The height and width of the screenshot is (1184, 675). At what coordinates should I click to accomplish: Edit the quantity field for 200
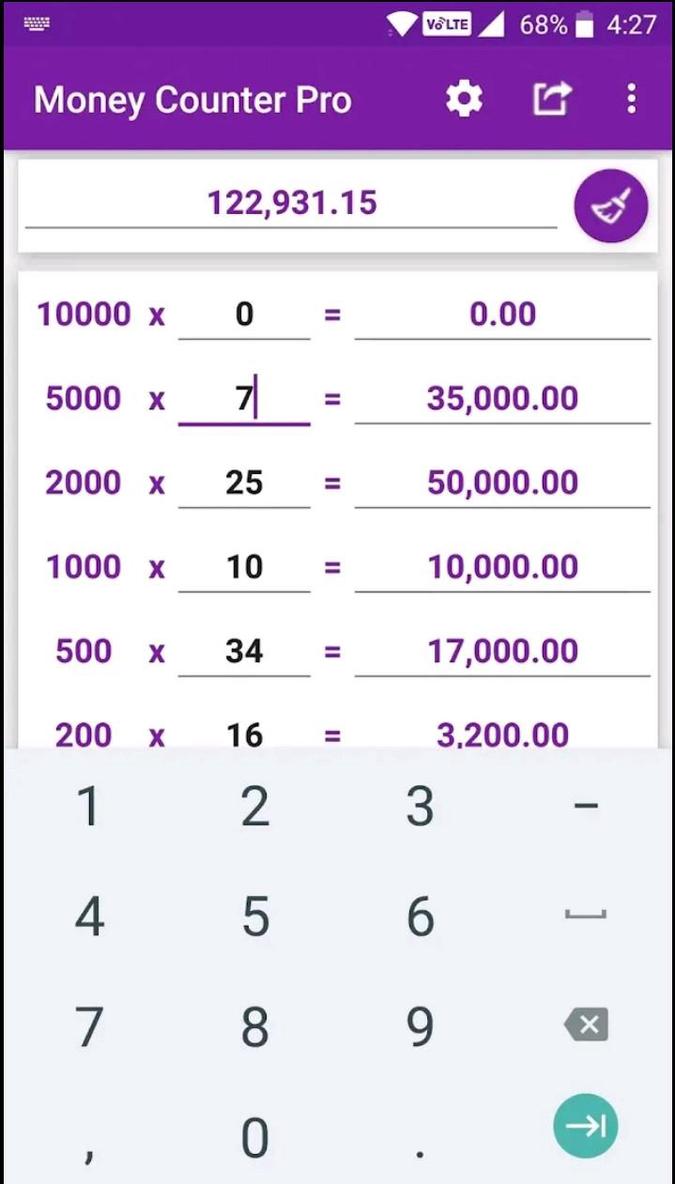pos(244,733)
